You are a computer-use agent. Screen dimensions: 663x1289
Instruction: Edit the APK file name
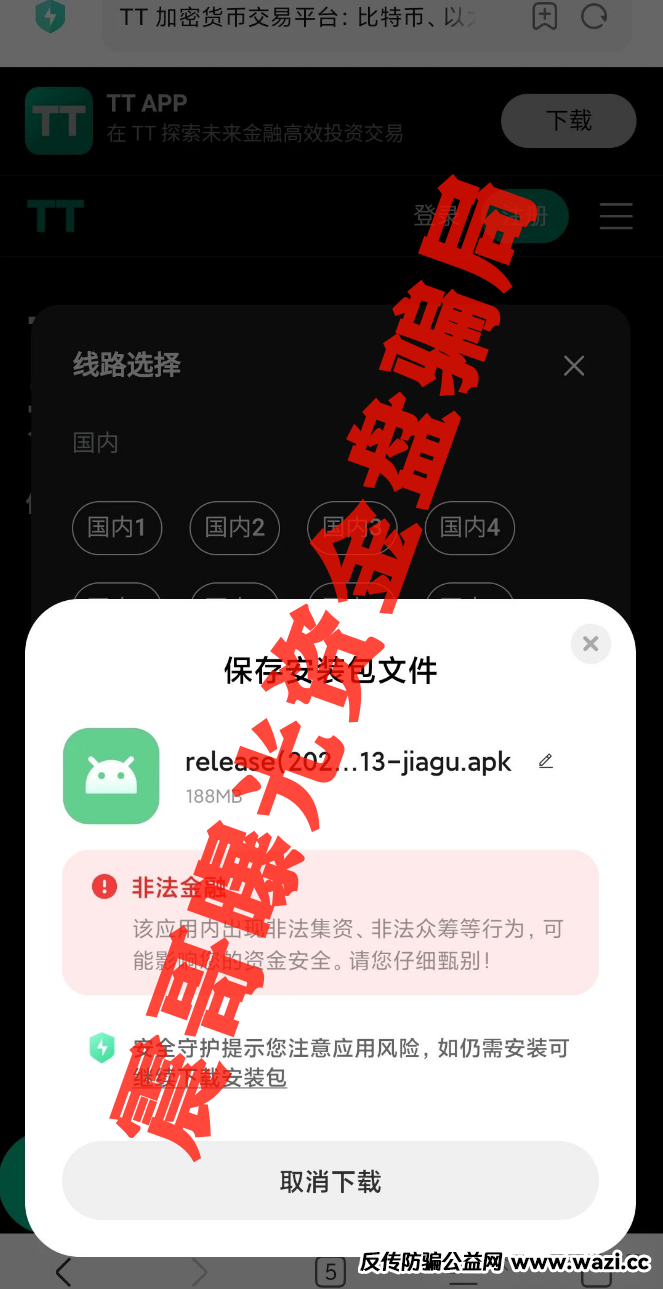point(545,761)
